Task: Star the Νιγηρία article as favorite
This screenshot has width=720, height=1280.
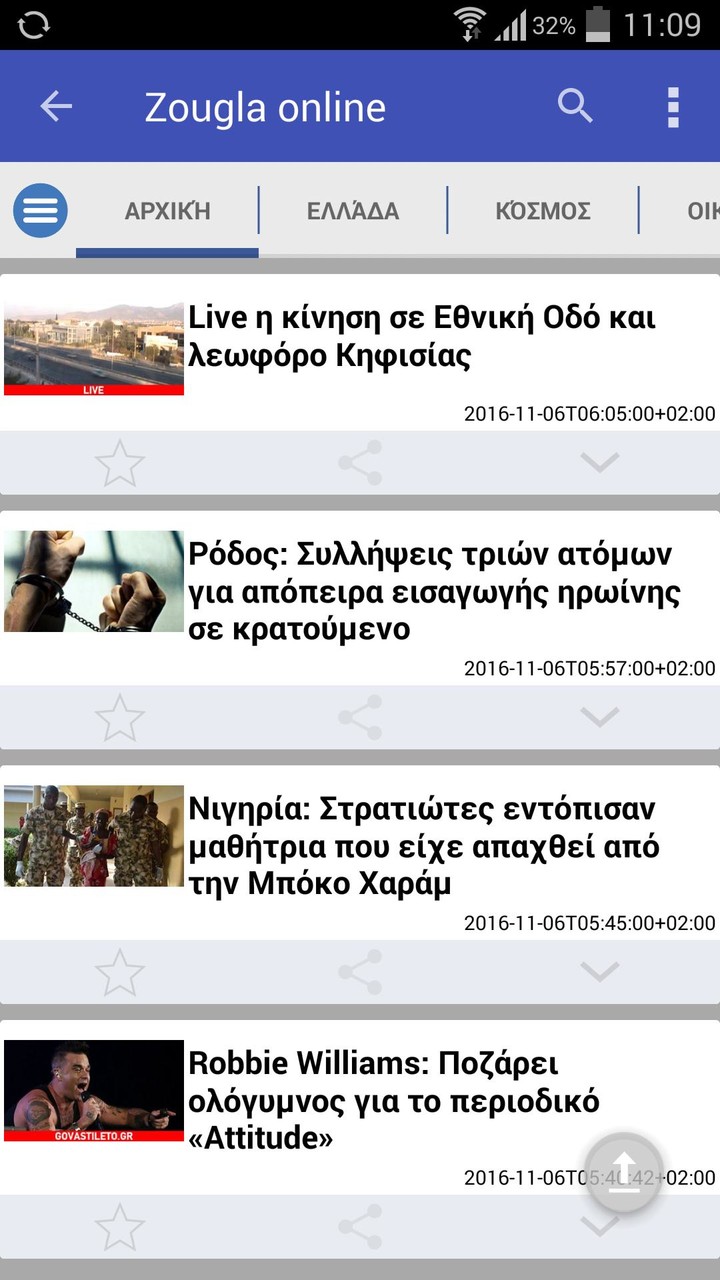Action: click(120, 971)
